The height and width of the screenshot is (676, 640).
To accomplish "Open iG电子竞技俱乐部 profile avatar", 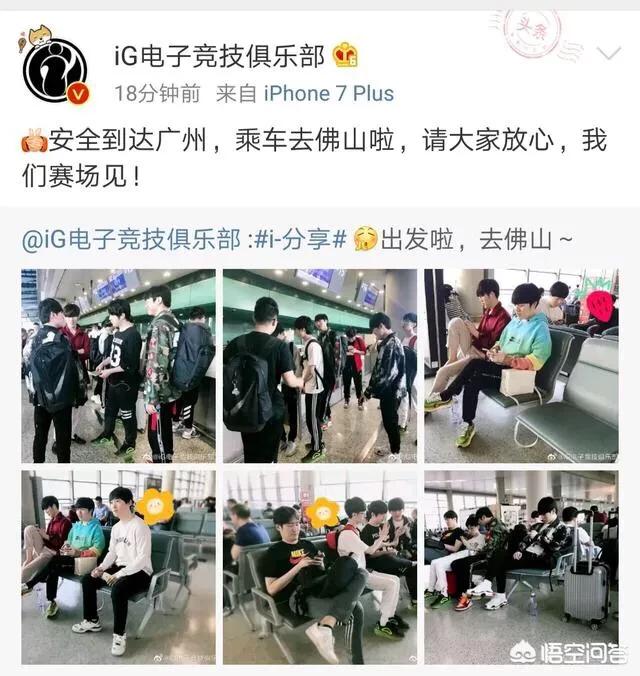I will tap(55, 69).
